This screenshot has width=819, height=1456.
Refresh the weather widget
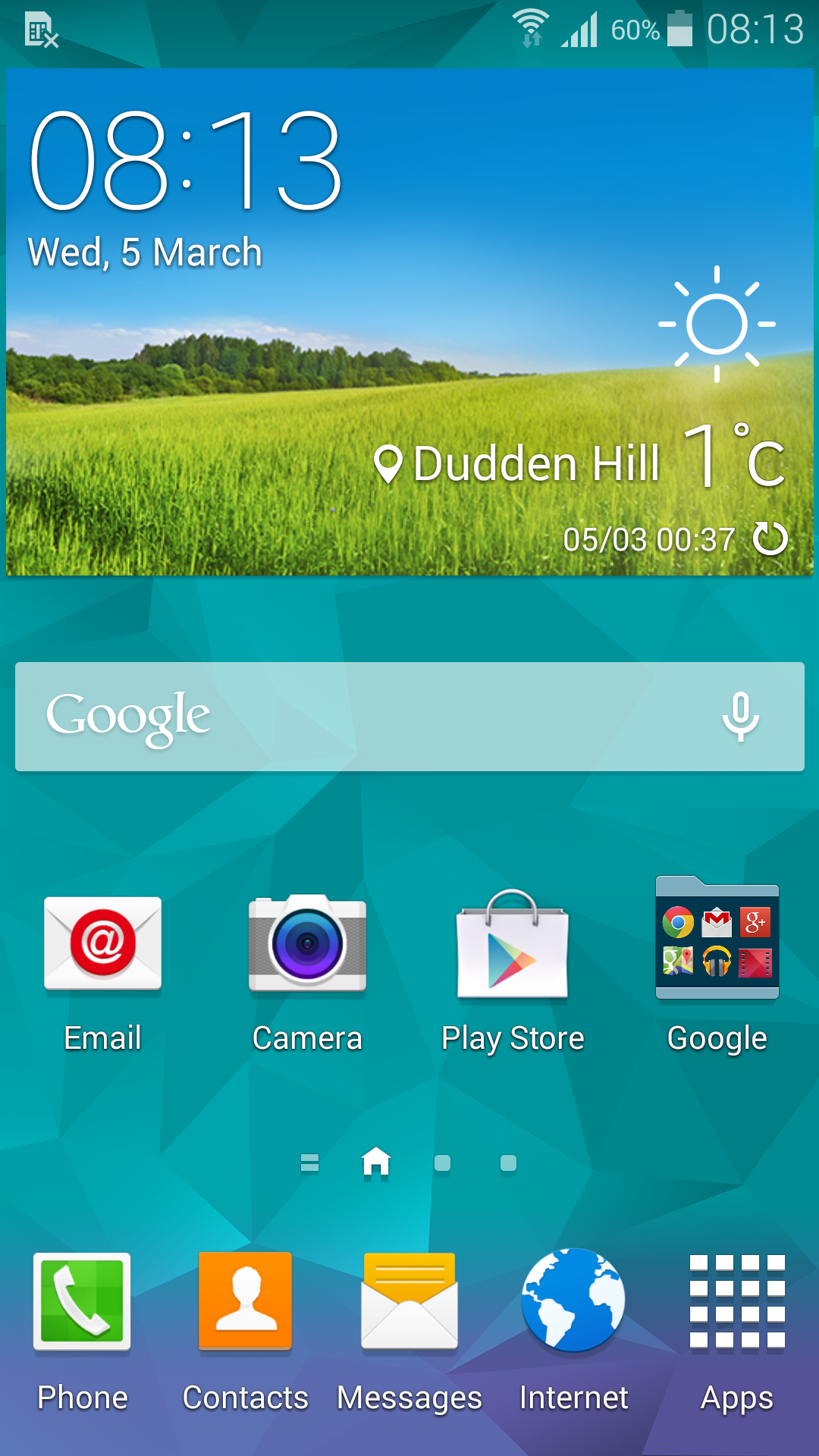(770, 539)
